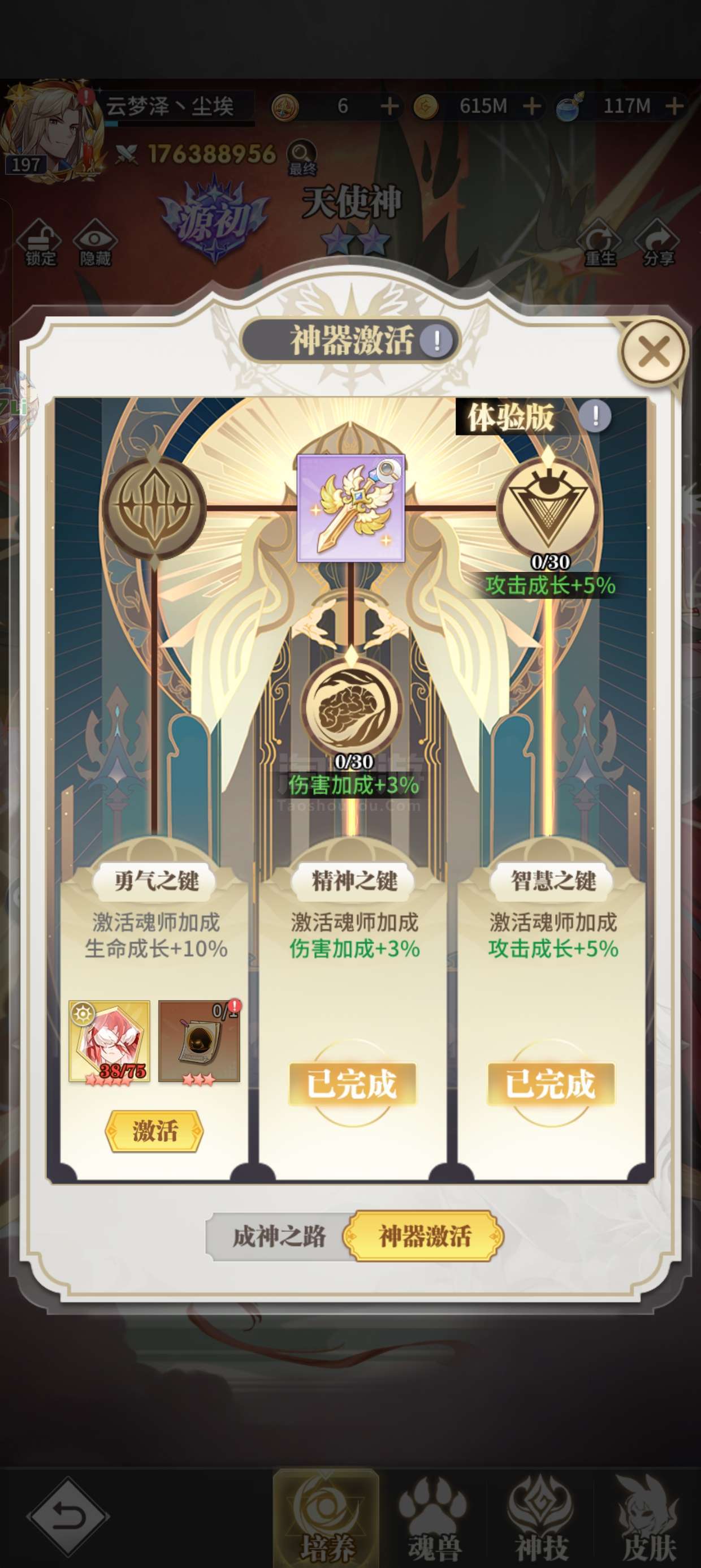Tap the red-haired hero fragment 38/75
The width and height of the screenshot is (701, 1568).
point(109,1041)
